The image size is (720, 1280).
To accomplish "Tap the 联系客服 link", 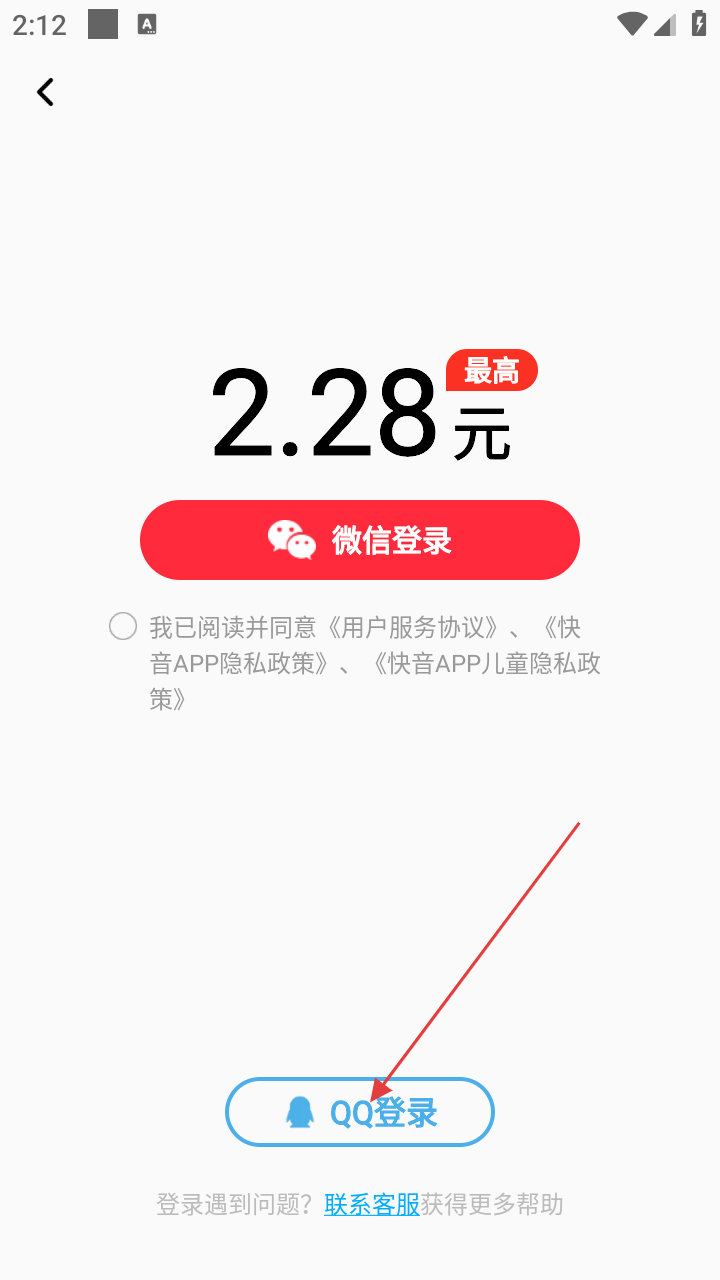I will click(372, 1204).
